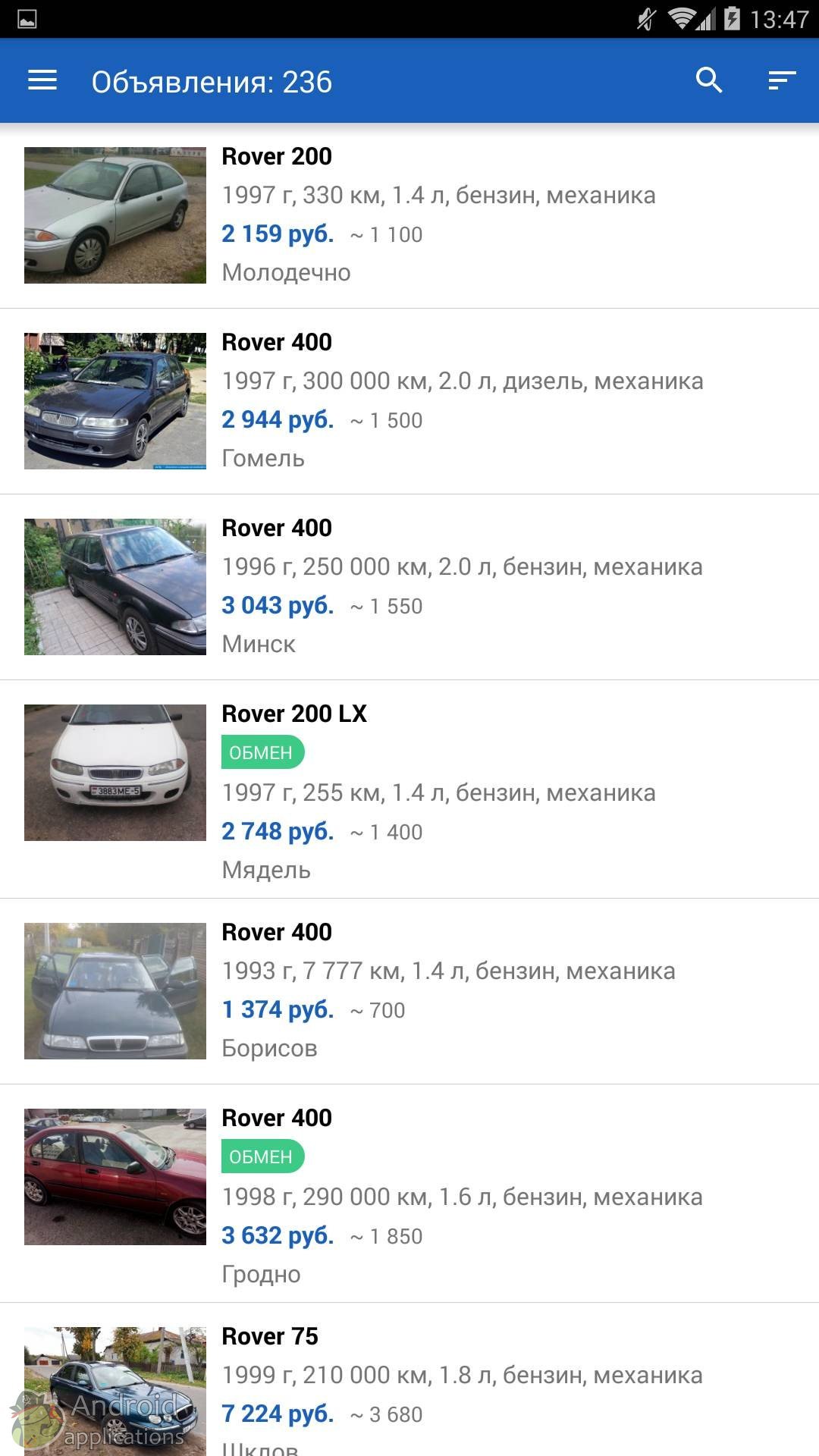
Task: Tap the battery indicator in status bar
Action: 730,17
